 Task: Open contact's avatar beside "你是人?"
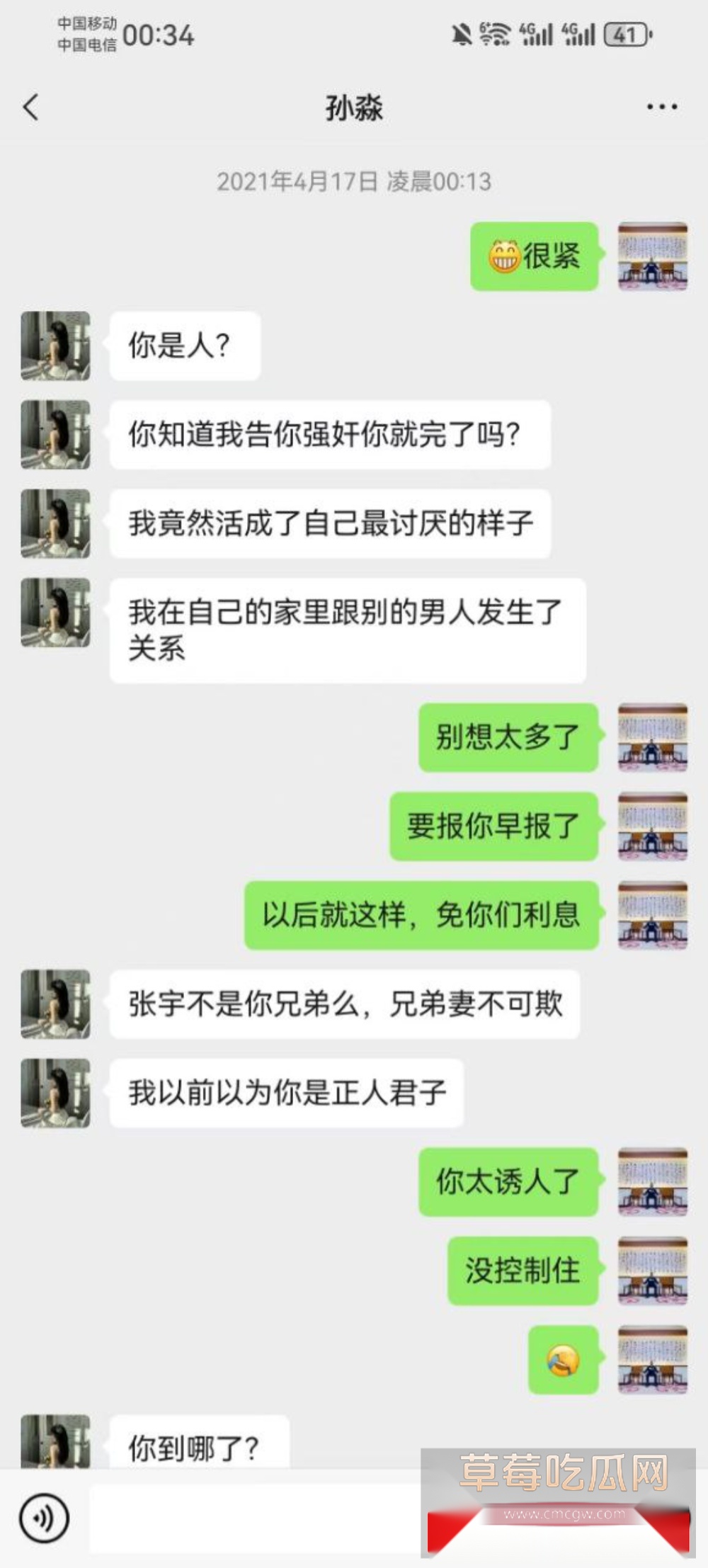tap(55, 346)
